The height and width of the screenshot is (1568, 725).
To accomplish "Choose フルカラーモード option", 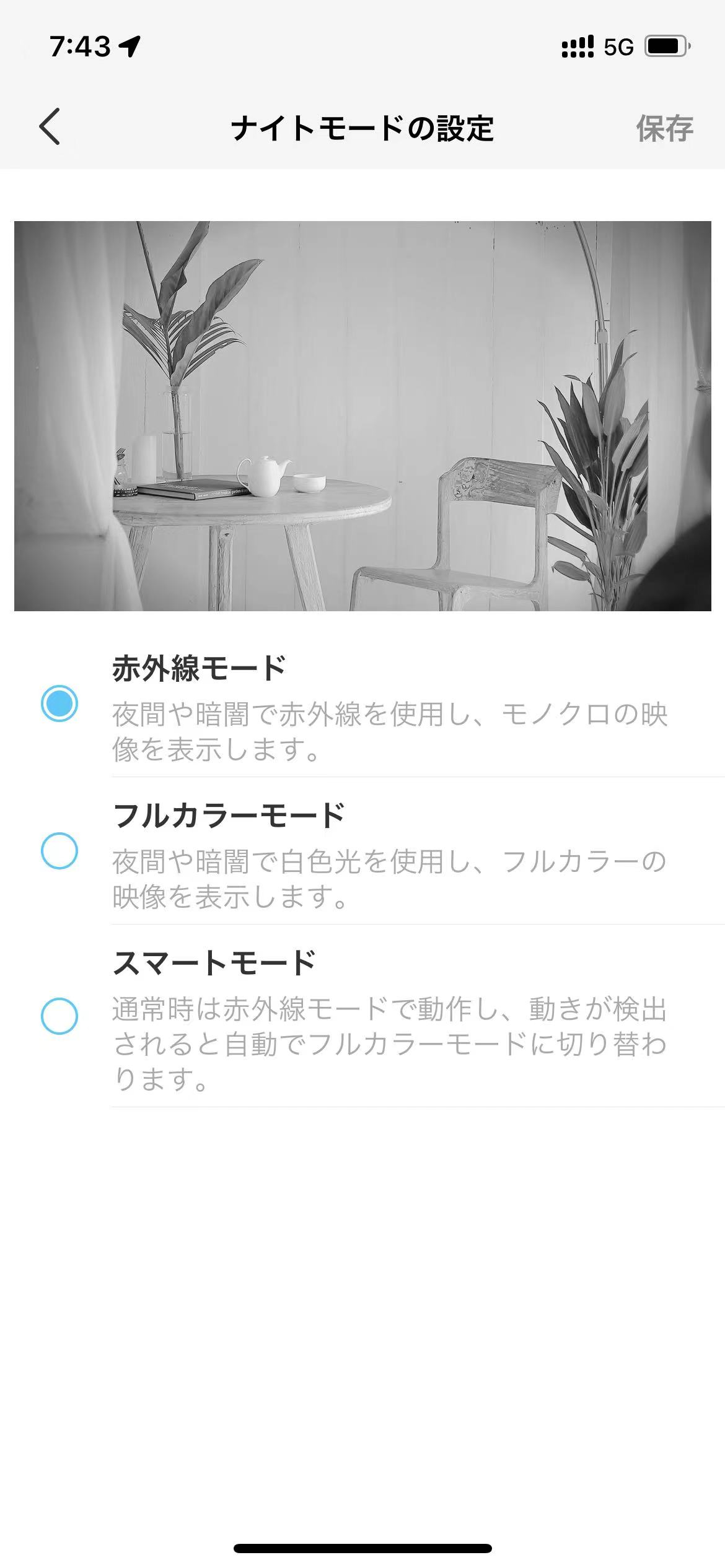I will tap(59, 851).
